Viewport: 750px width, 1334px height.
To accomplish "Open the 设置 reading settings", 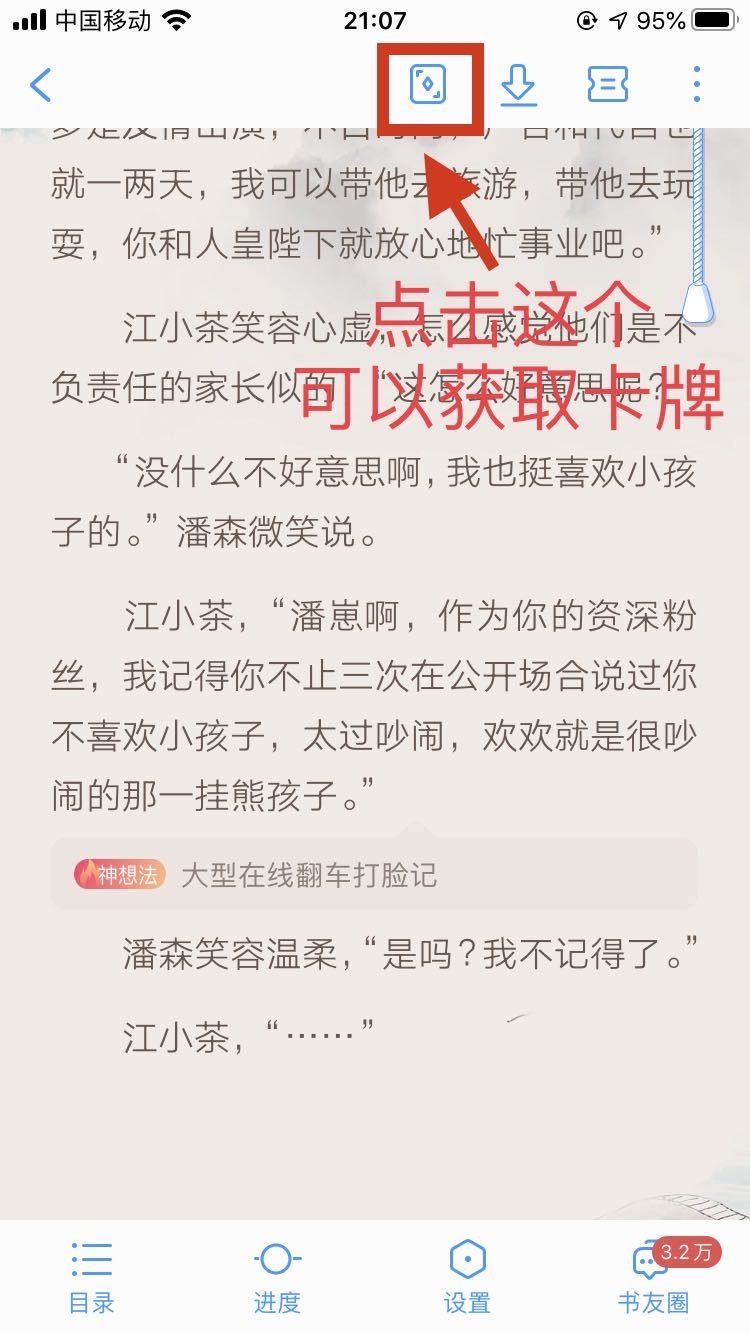I will [467, 1277].
